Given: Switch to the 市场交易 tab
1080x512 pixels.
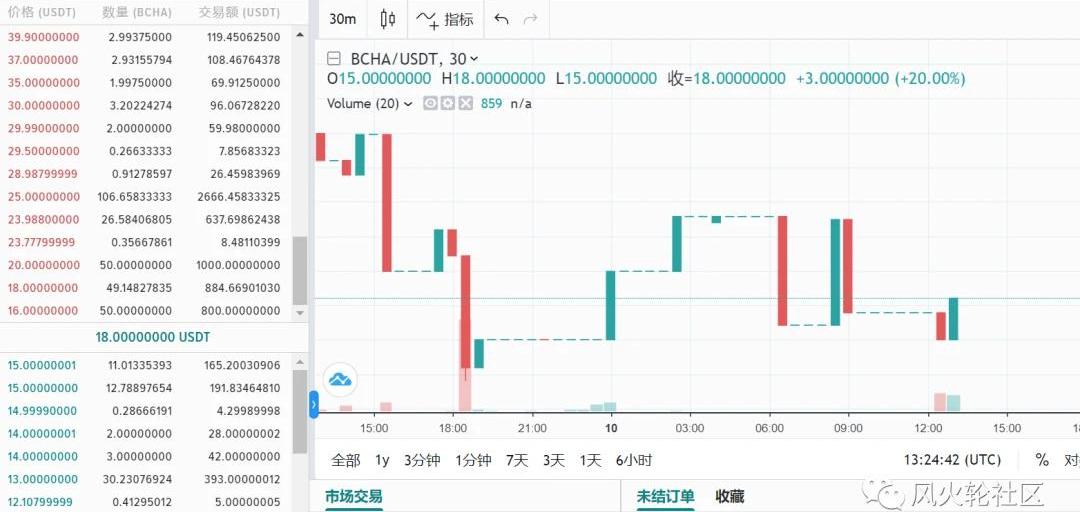Looking at the screenshot, I should (x=353, y=496).
